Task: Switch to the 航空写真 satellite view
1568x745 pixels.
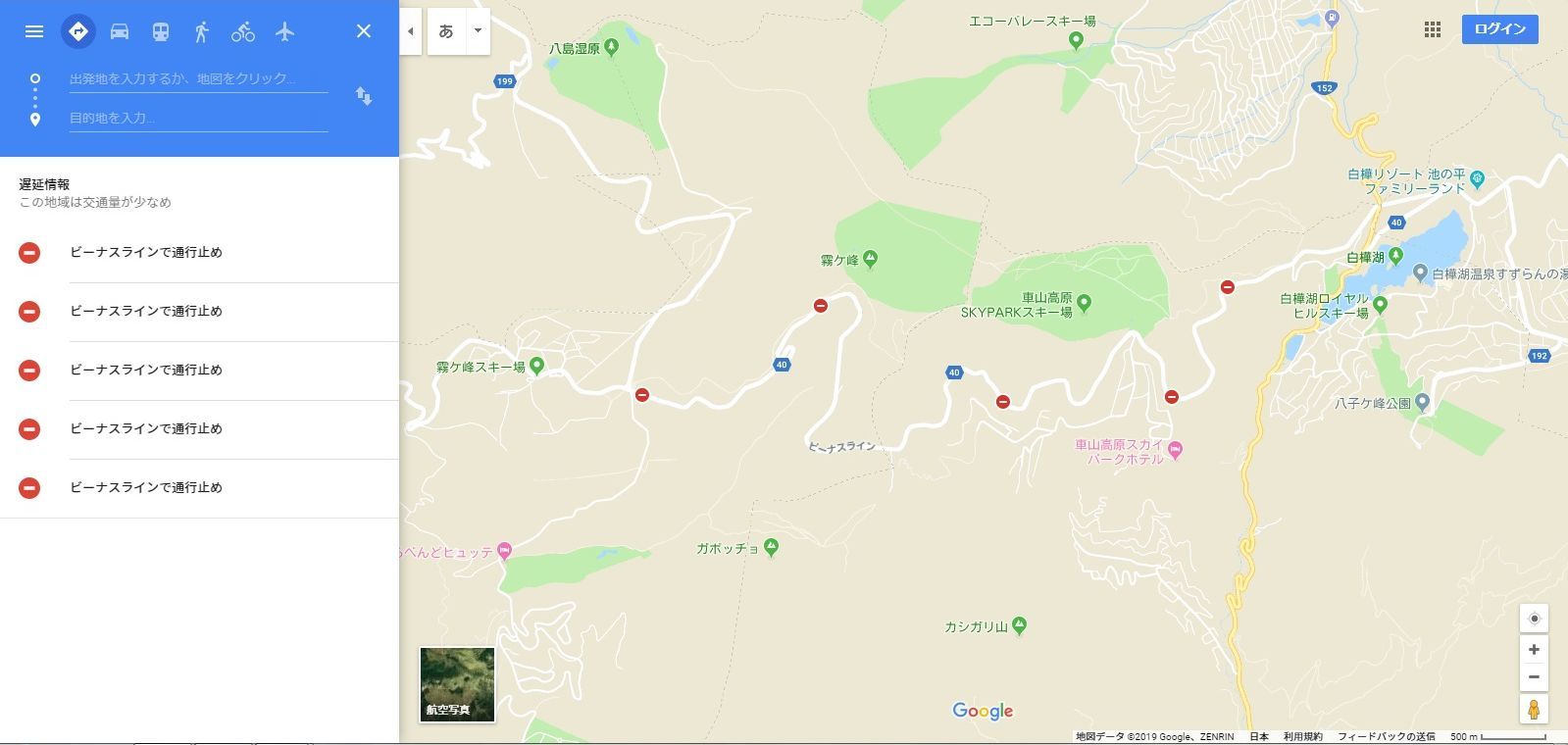Action: pyautogui.click(x=457, y=684)
